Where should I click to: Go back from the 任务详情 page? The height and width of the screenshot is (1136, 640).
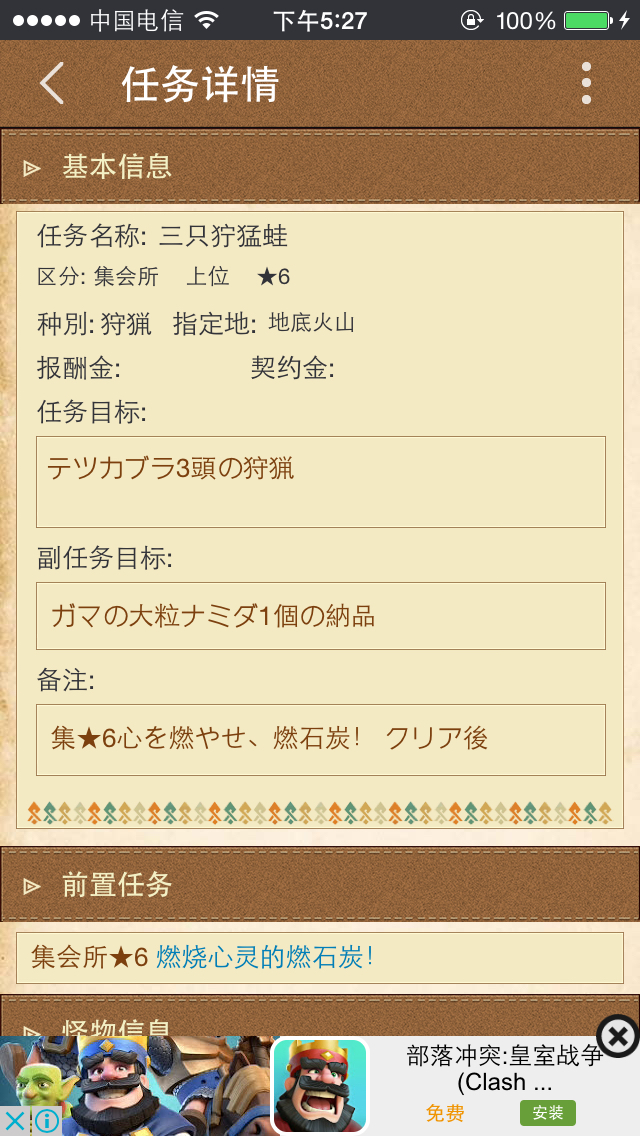pyautogui.click(x=52, y=84)
